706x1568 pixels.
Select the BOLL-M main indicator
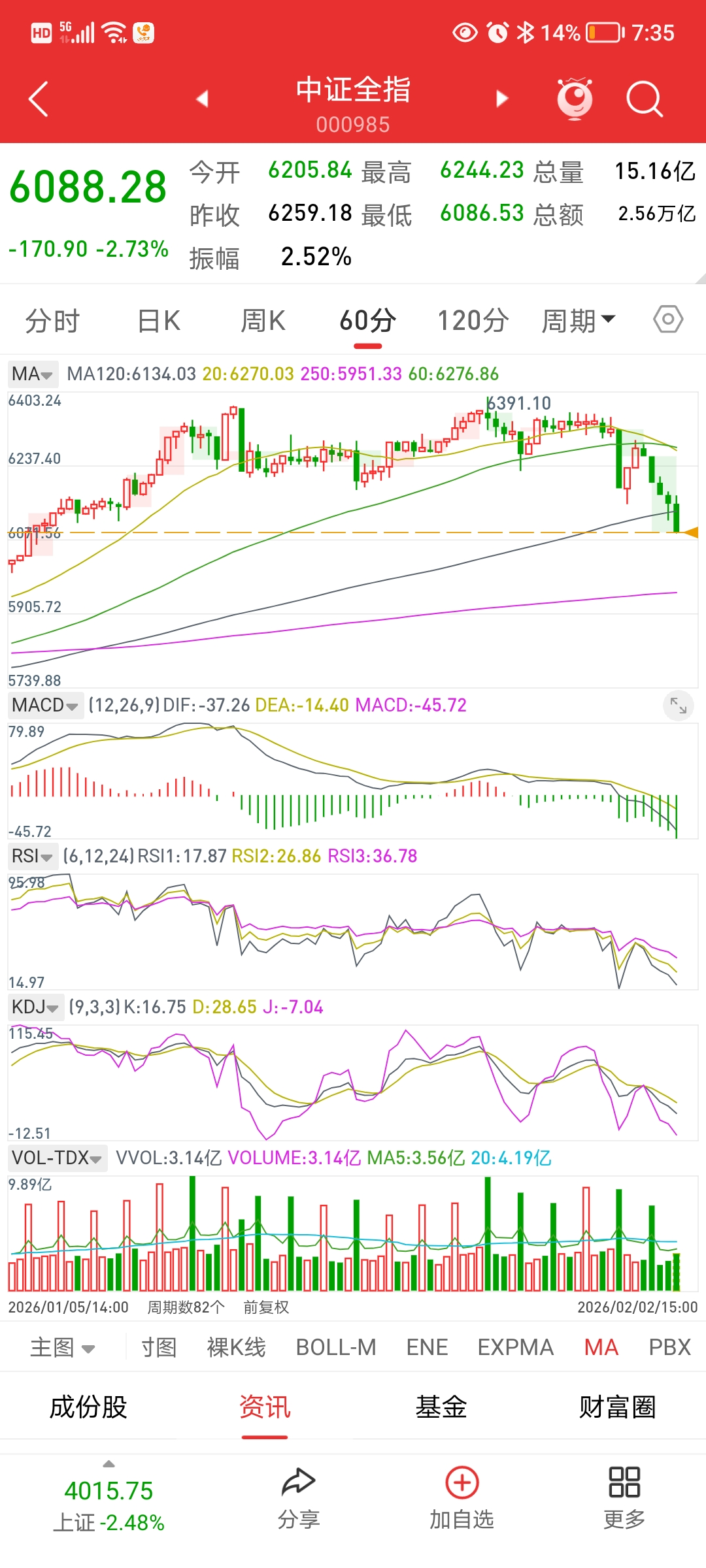point(336,1347)
